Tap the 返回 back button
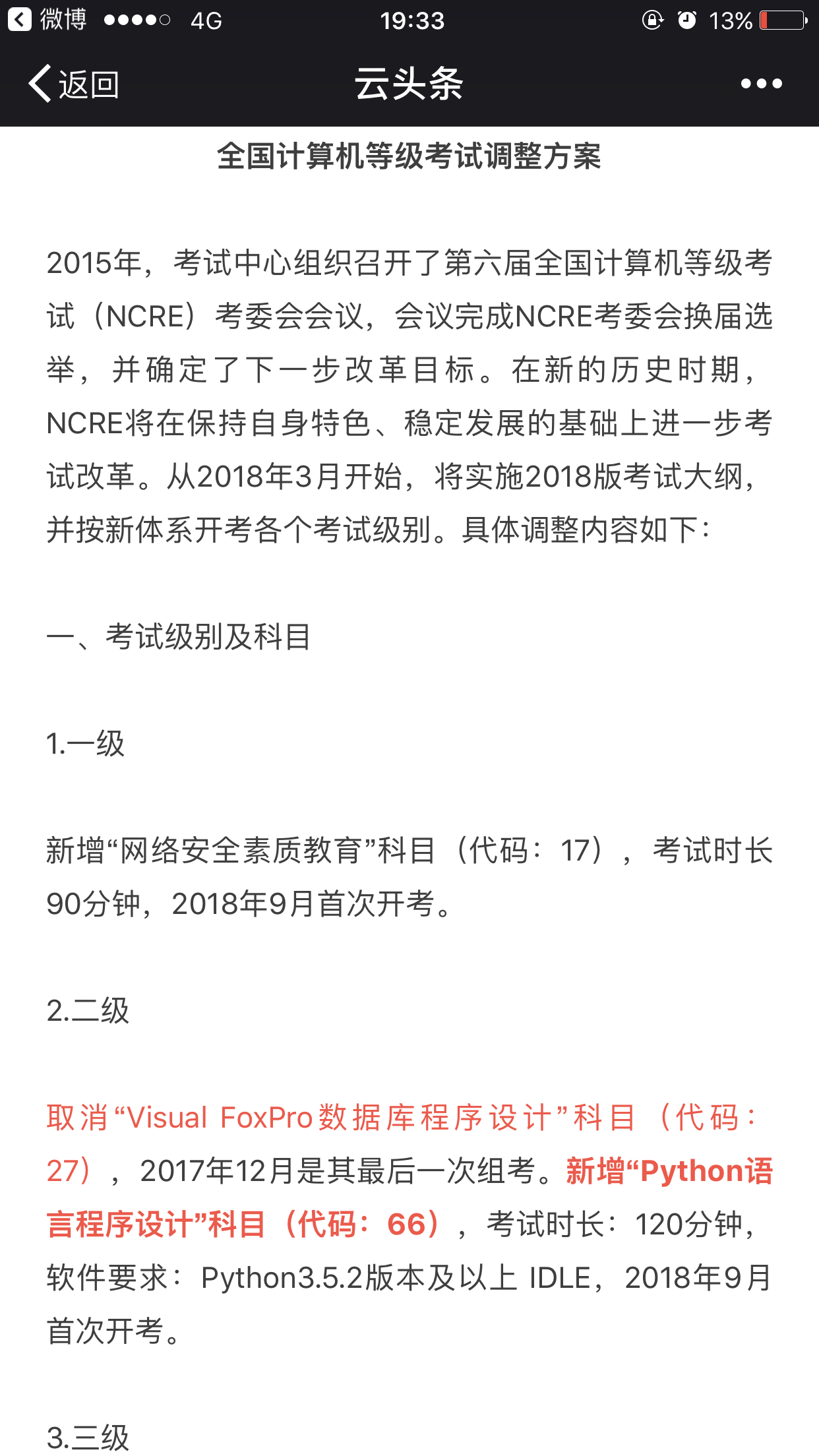The image size is (819, 1456). click(x=73, y=84)
